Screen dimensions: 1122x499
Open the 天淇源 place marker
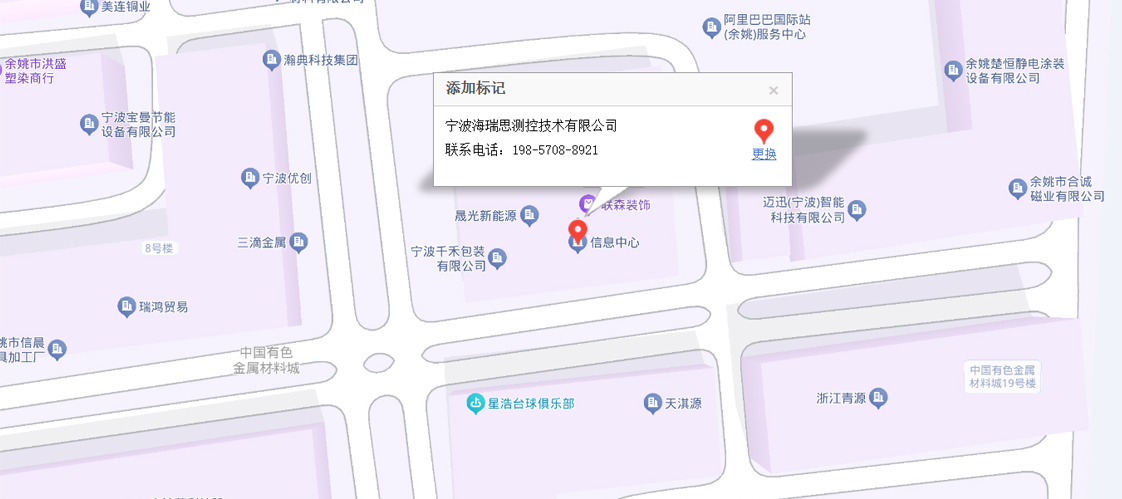click(653, 404)
